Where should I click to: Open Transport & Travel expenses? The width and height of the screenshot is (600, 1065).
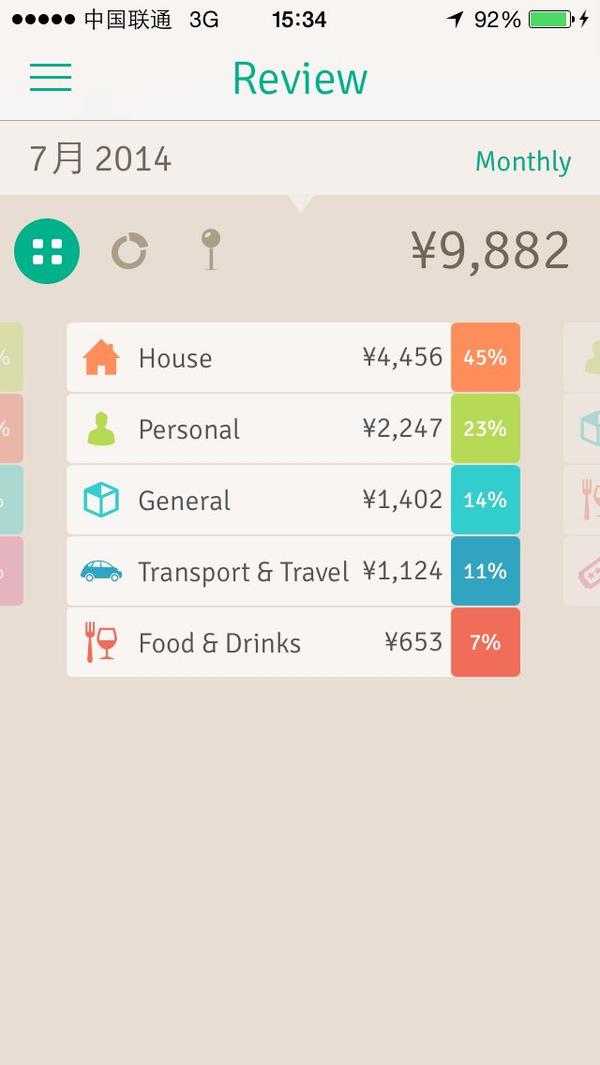tap(294, 571)
